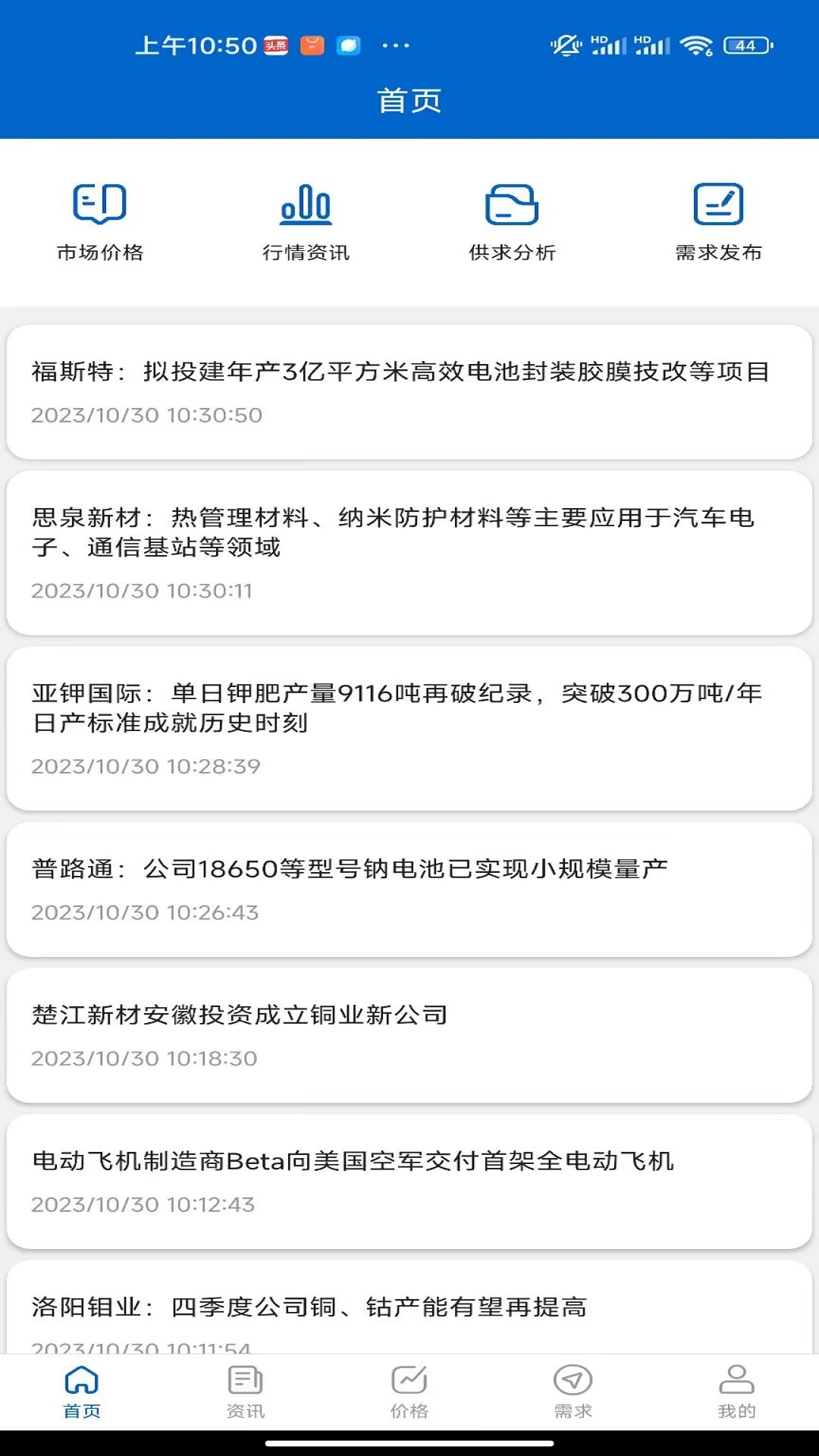
Task: Open 行情资讯 shortcut
Action: [306, 222]
